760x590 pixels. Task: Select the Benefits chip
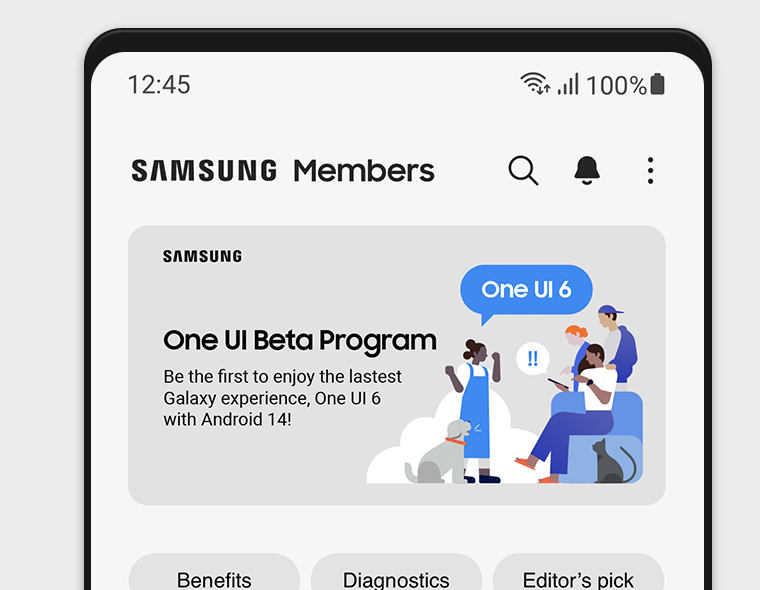[214, 577]
